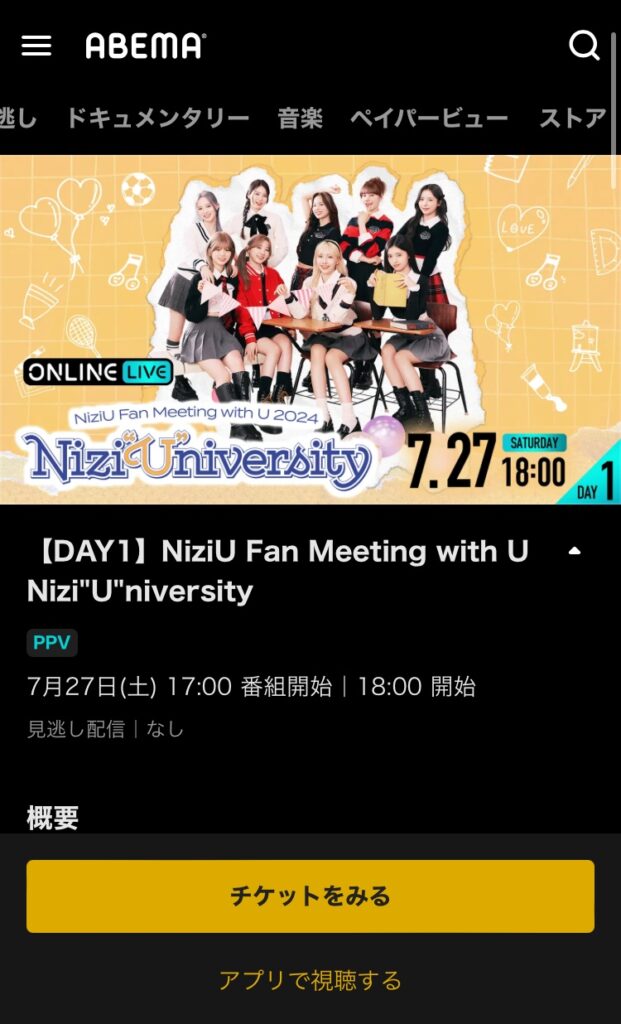Go to ABEMA home via logo

146,45
